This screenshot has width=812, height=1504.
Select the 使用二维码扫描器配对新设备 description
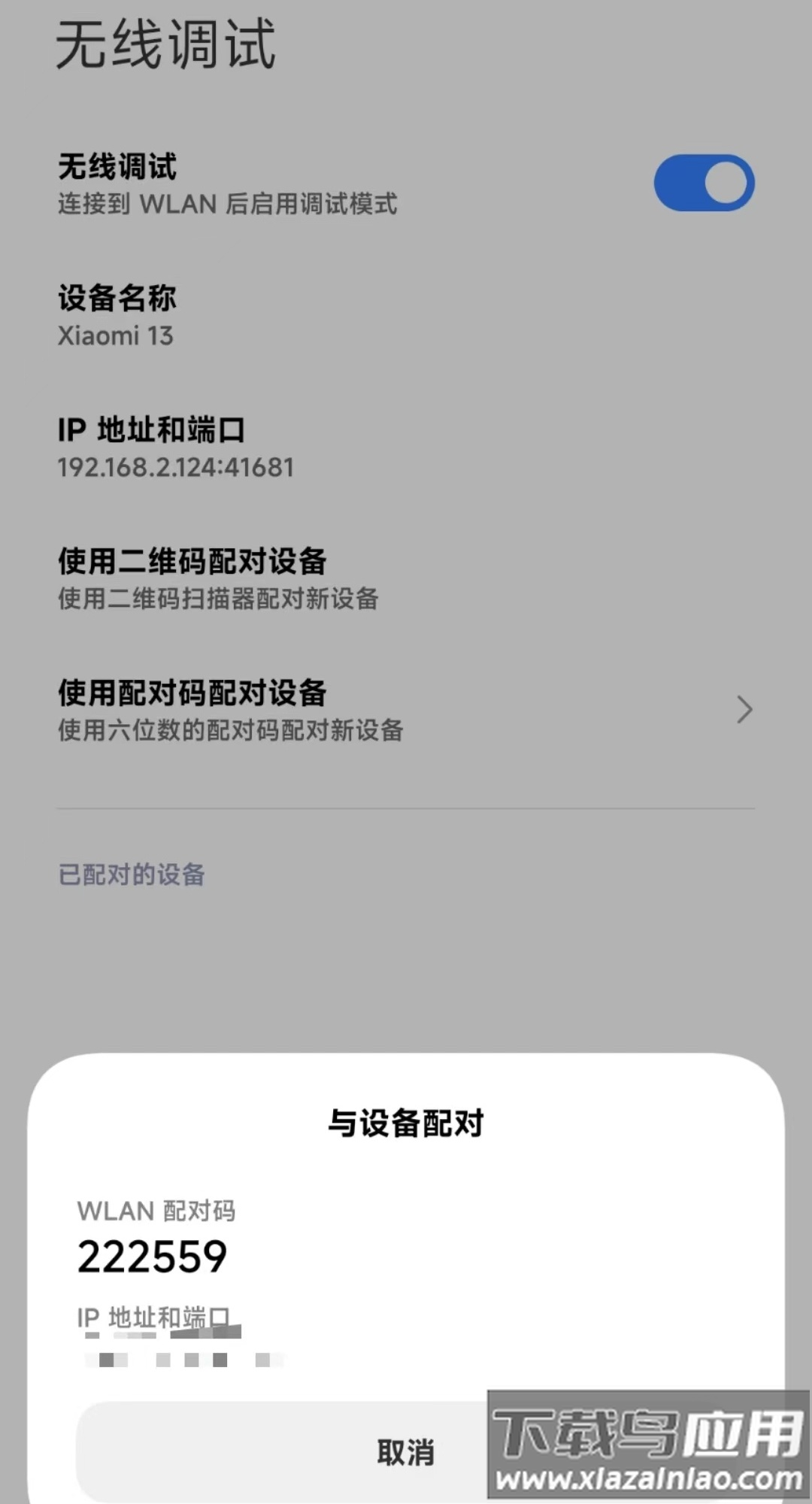click(219, 599)
